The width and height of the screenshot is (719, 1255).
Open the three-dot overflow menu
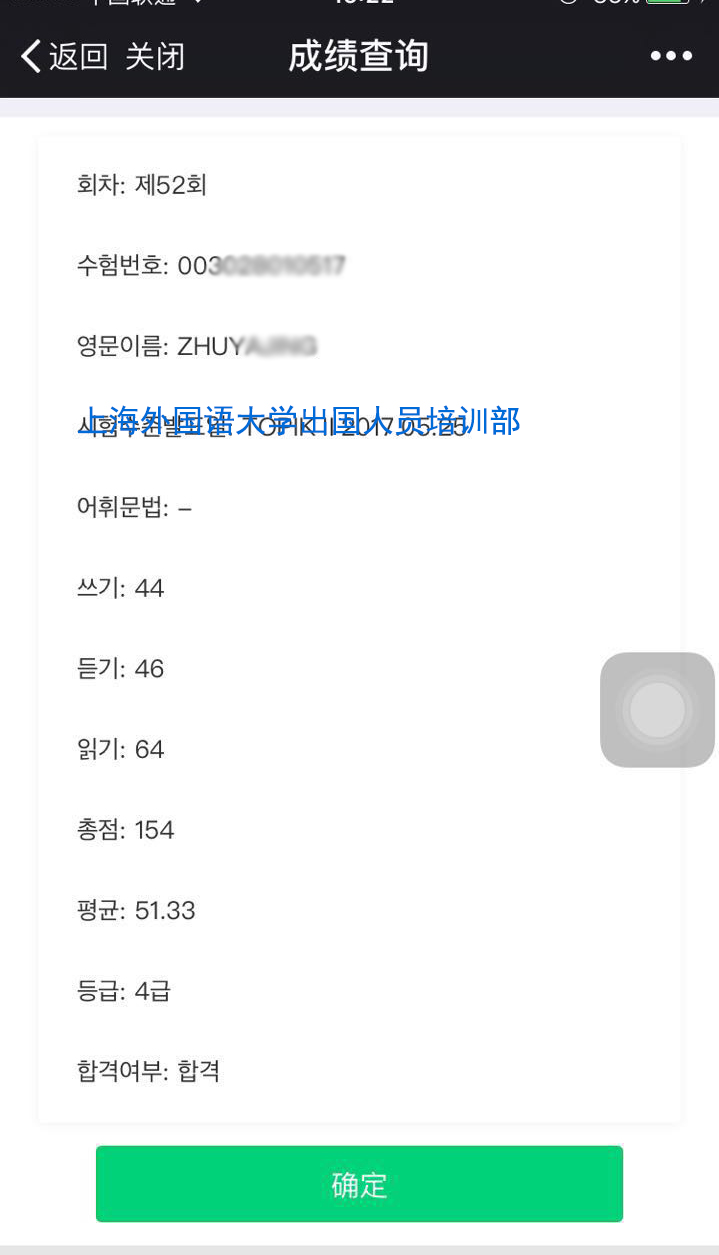(671, 56)
